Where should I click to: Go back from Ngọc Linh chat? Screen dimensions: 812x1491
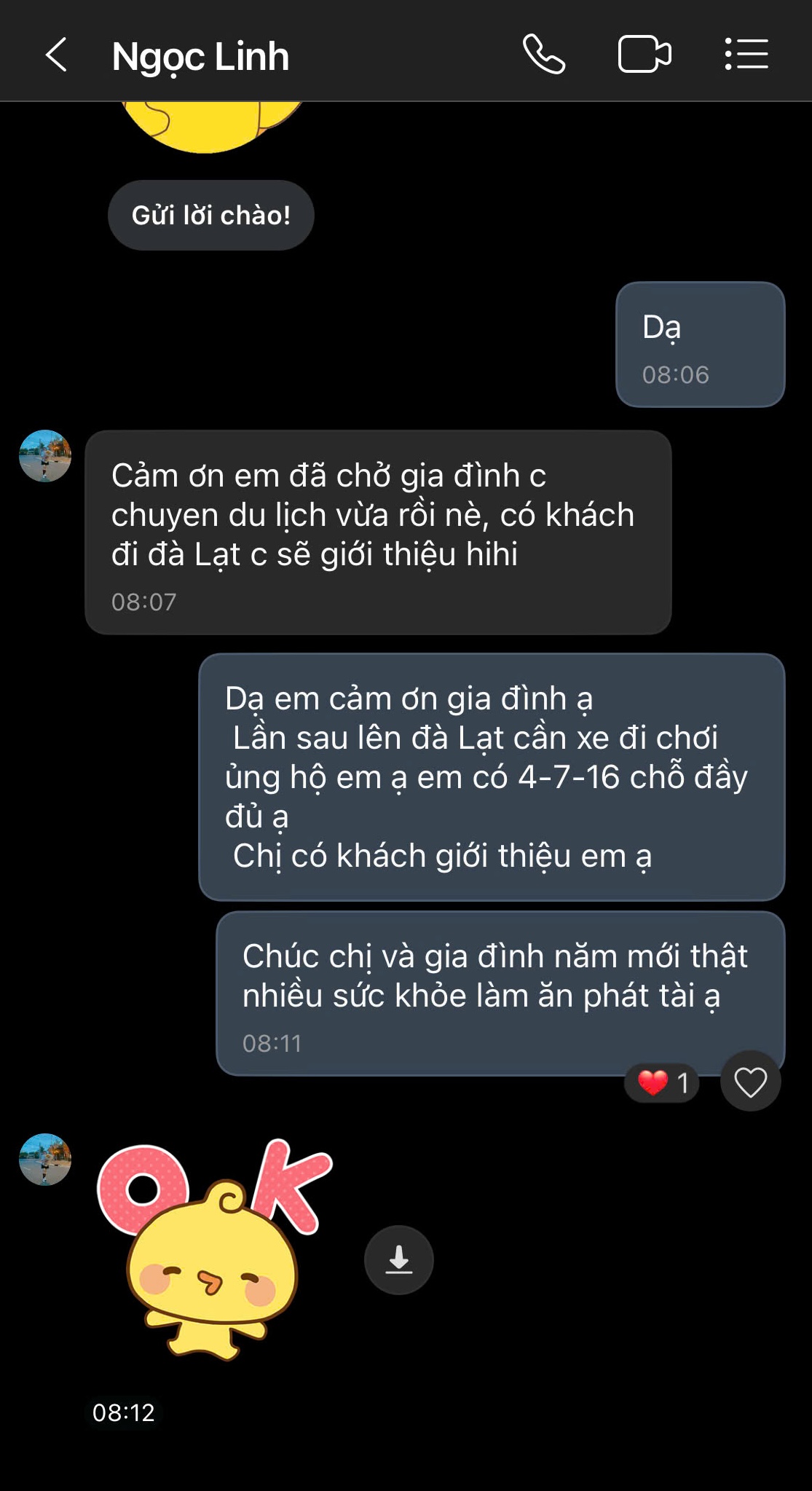[56, 55]
